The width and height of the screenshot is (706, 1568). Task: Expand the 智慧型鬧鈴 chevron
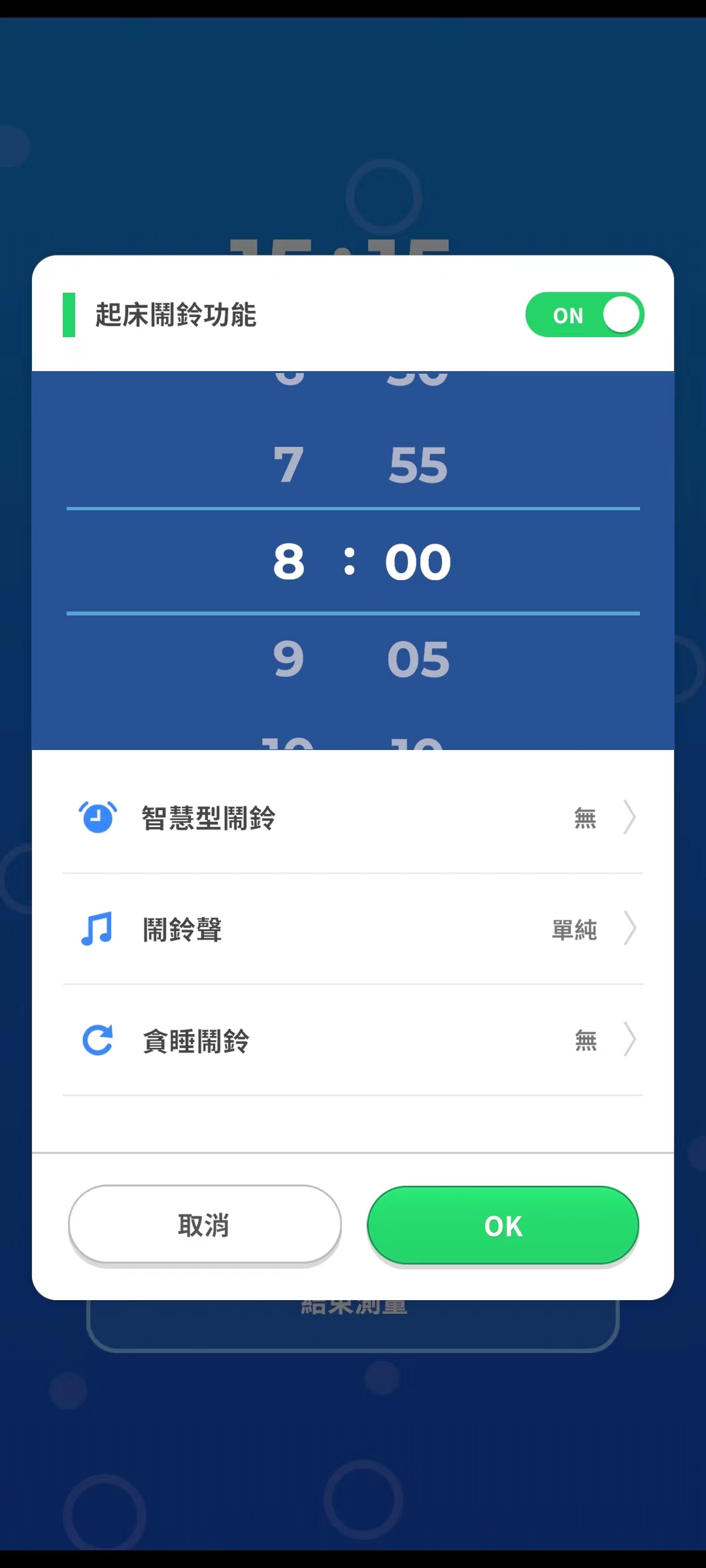[x=629, y=817]
